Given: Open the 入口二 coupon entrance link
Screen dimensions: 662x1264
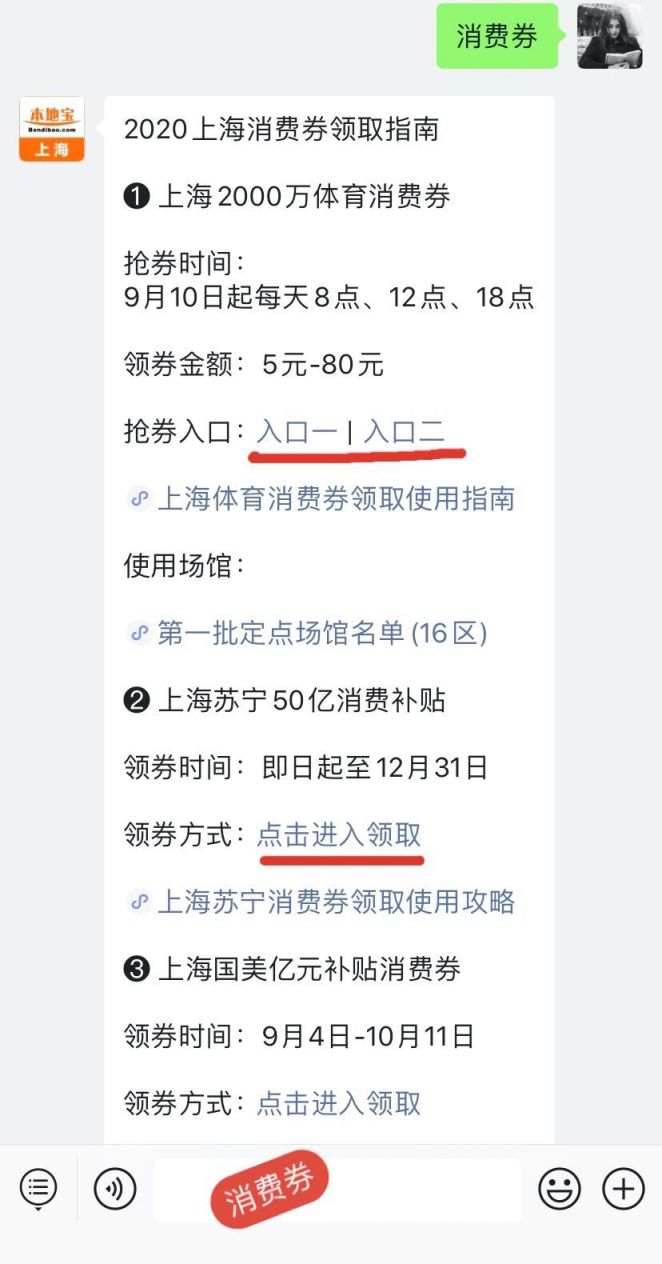Looking at the screenshot, I should pos(404,431).
